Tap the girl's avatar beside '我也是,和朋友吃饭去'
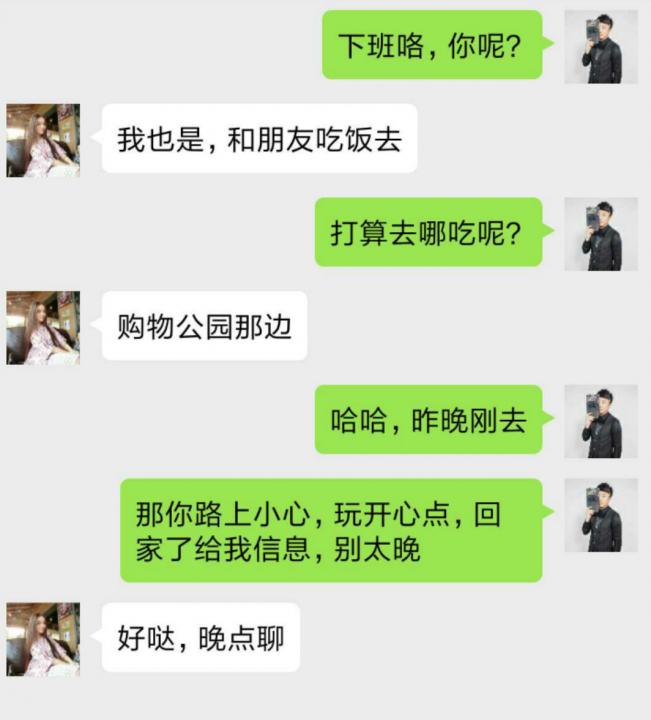The image size is (651, 720). coord(43,141)
